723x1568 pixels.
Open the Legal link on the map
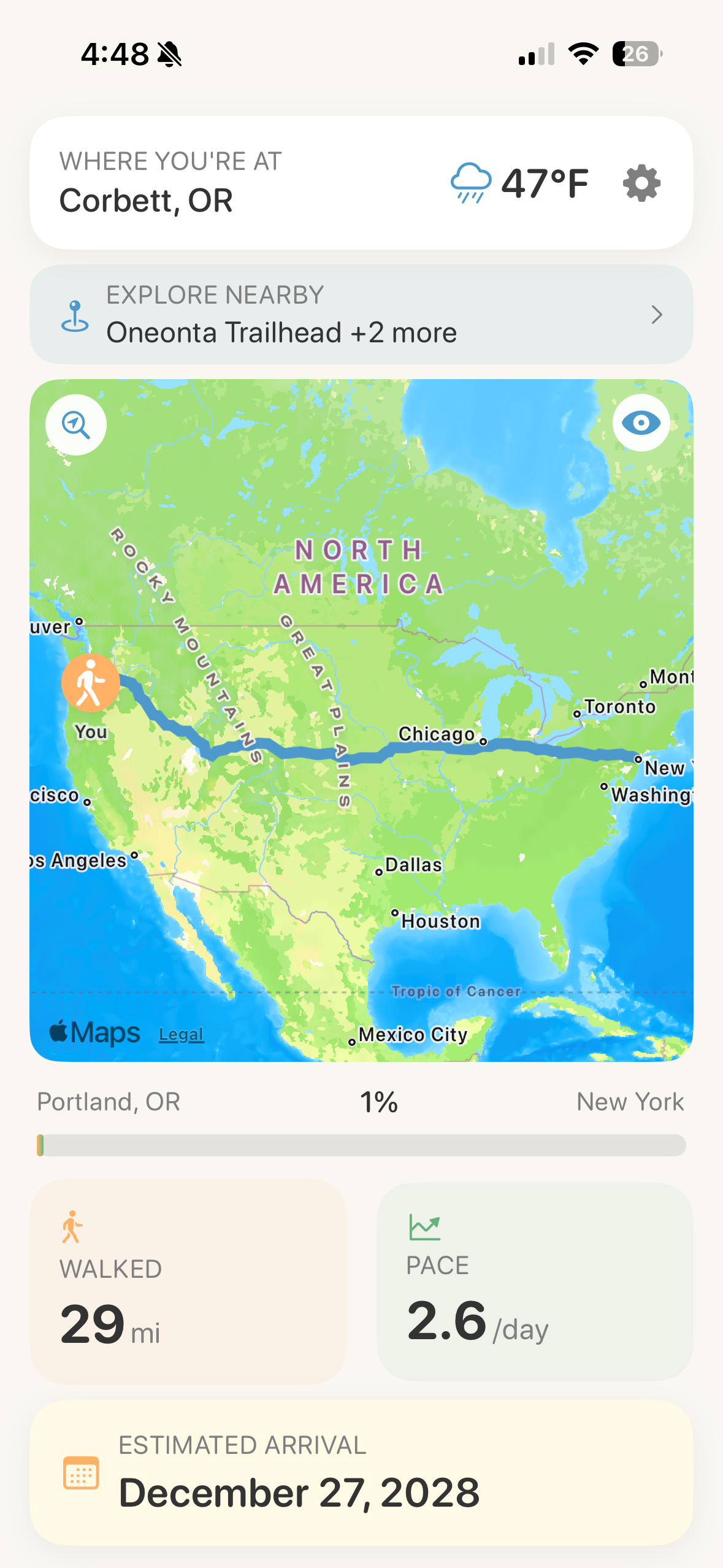pos(180,1034)
